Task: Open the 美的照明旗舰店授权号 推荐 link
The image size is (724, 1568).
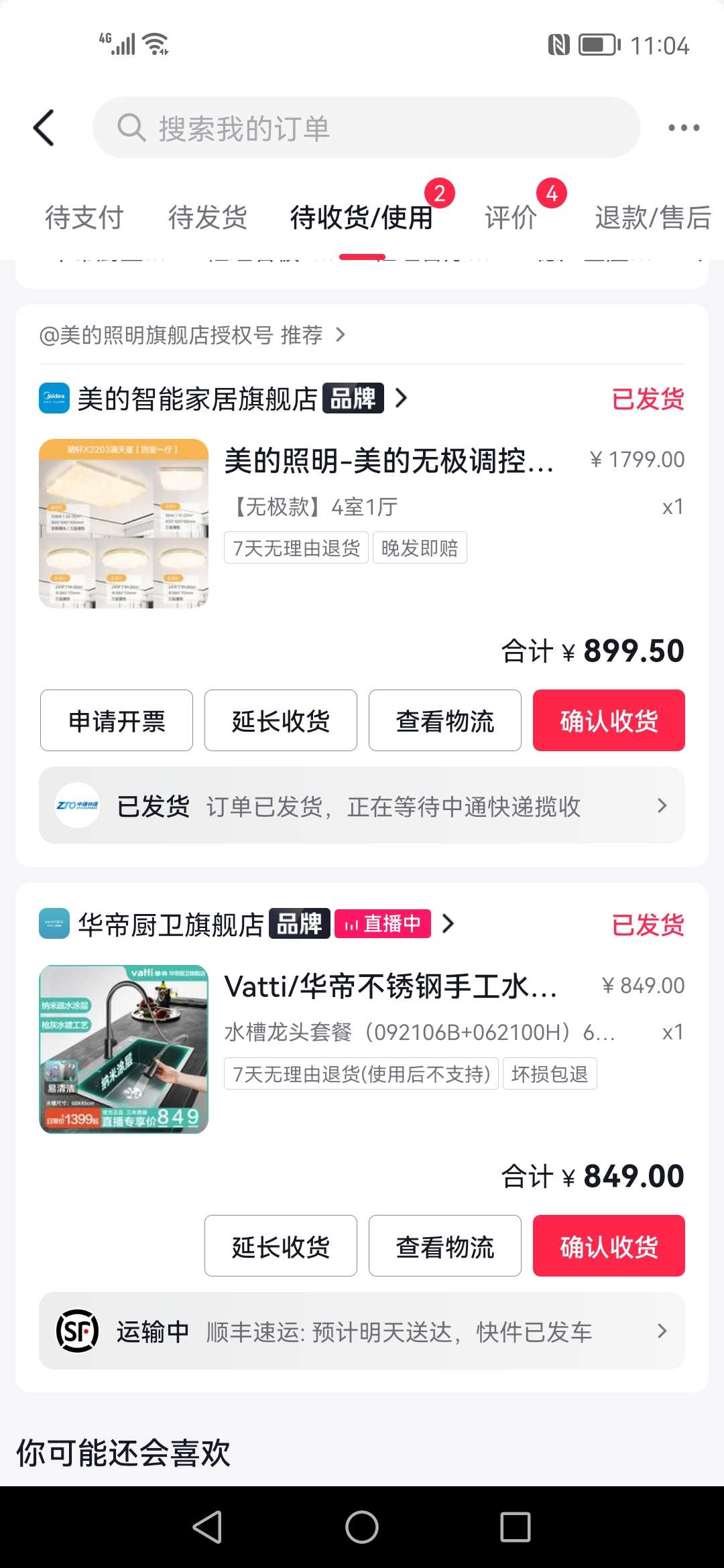Action: [192, 335]
